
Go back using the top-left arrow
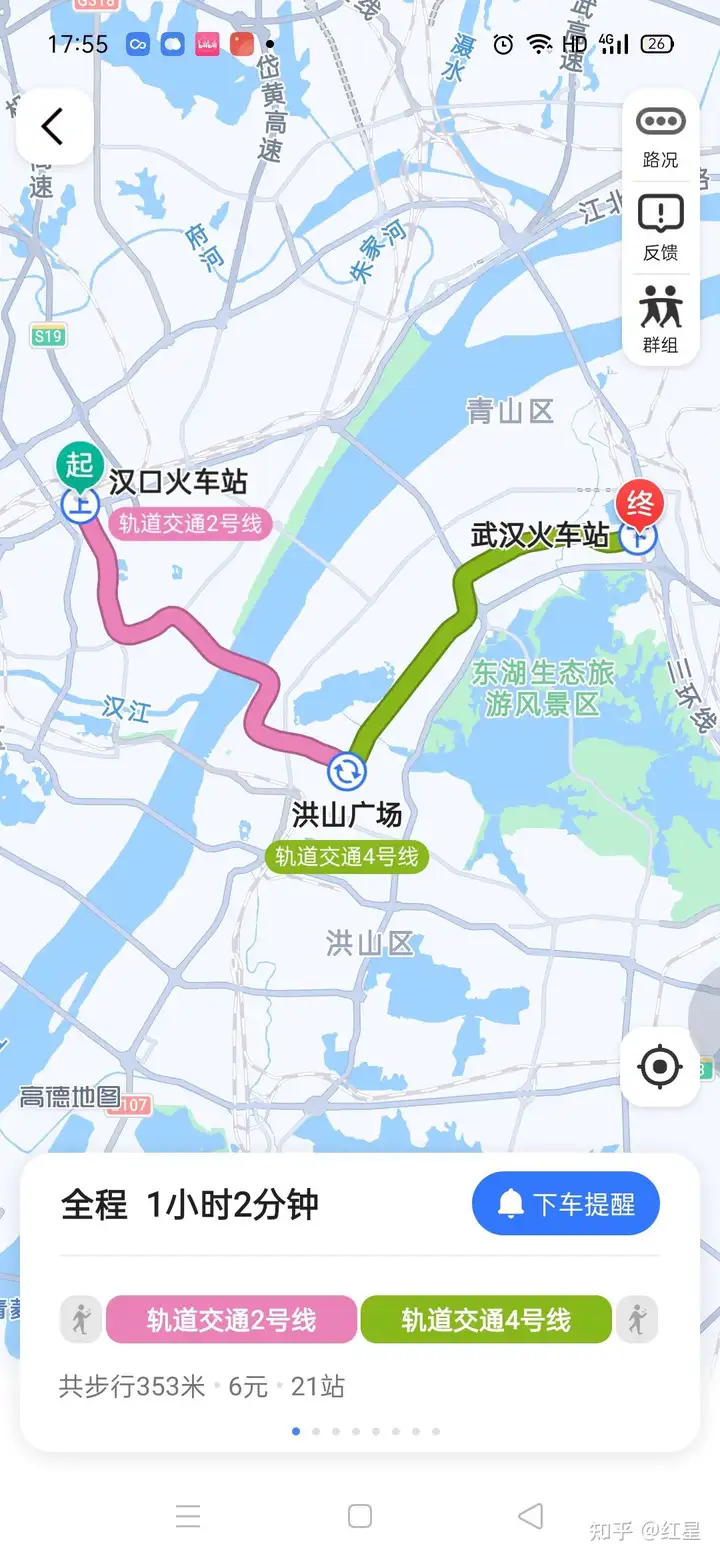tap(54, 126)
